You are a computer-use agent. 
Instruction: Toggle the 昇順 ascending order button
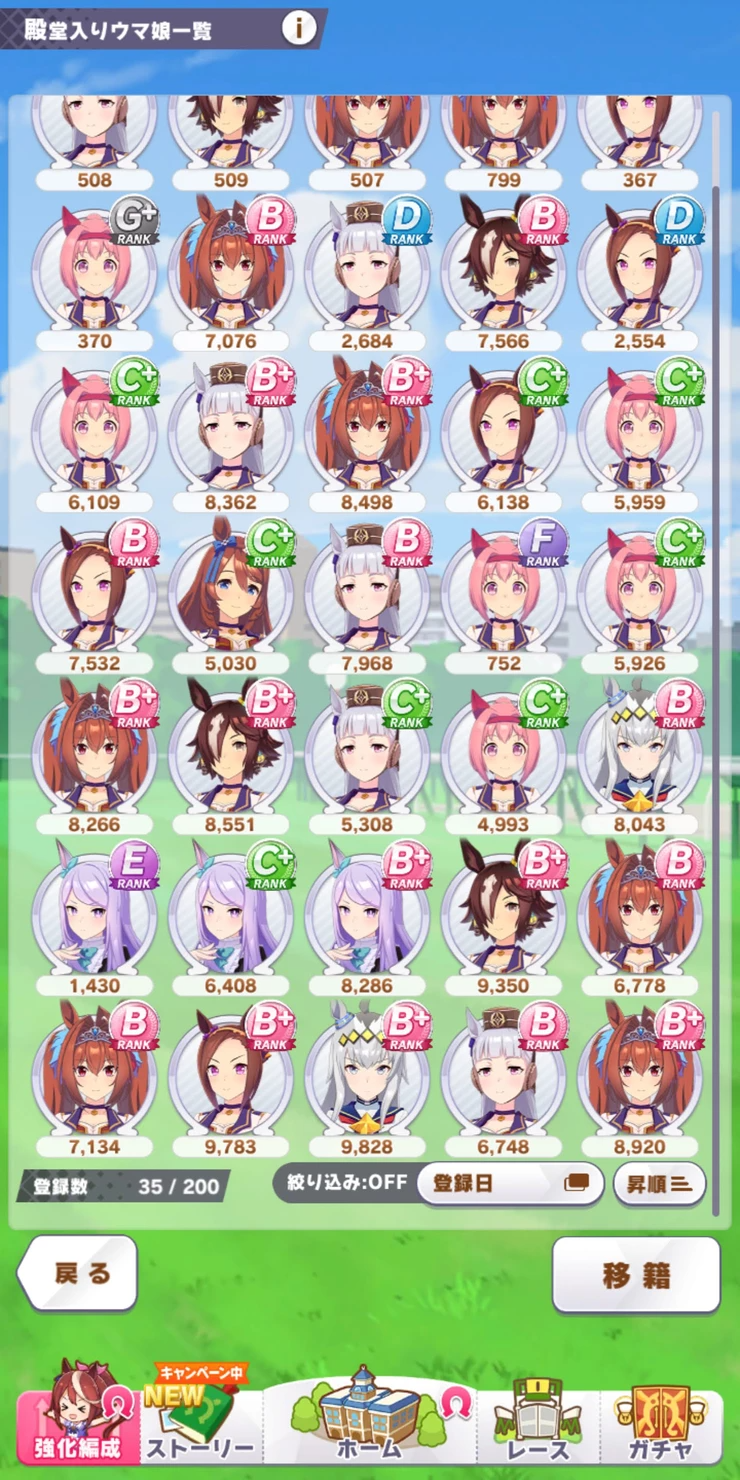point(659,1183)
